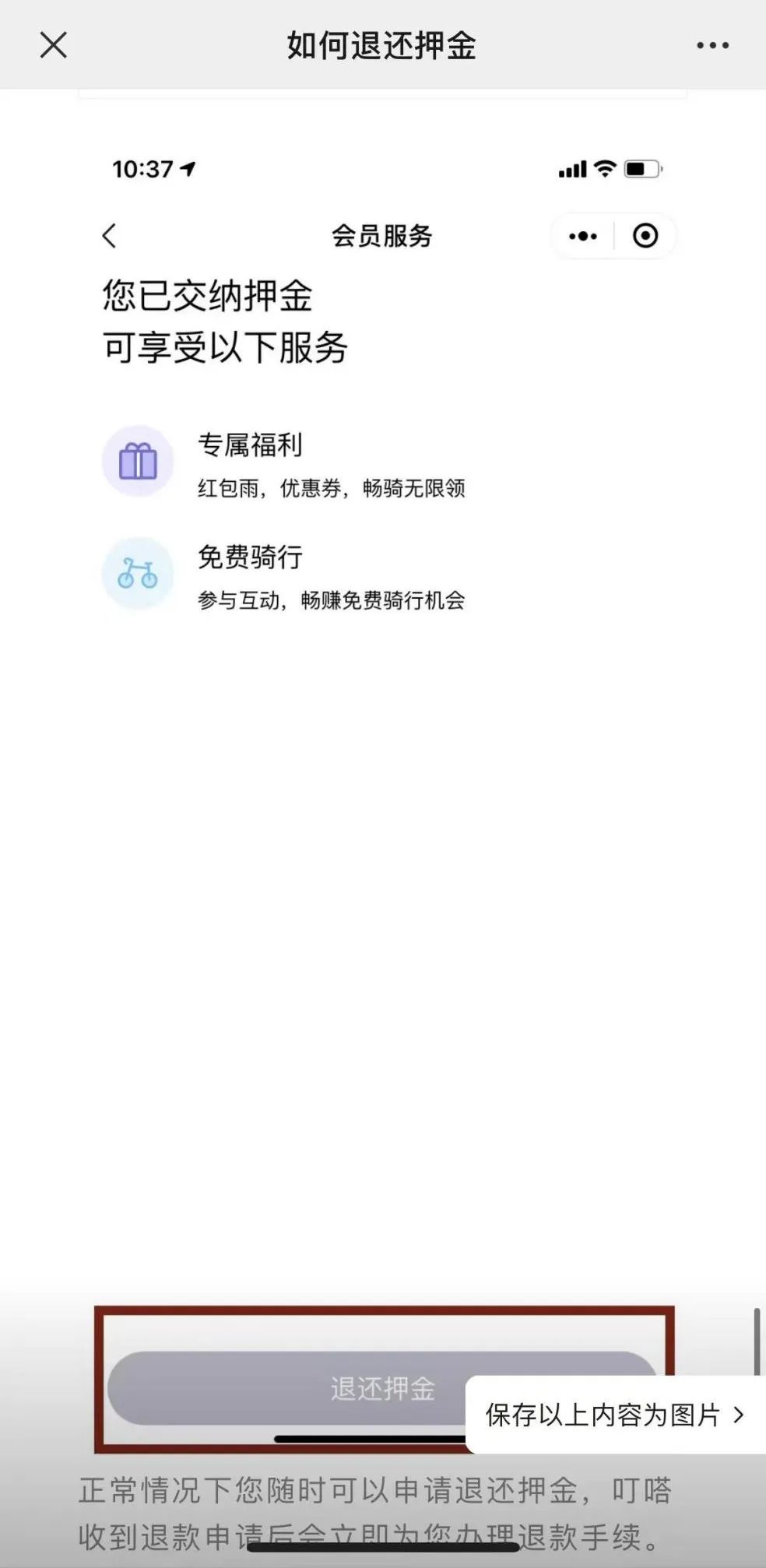Open the top-right more options menu

coord(712,45)
